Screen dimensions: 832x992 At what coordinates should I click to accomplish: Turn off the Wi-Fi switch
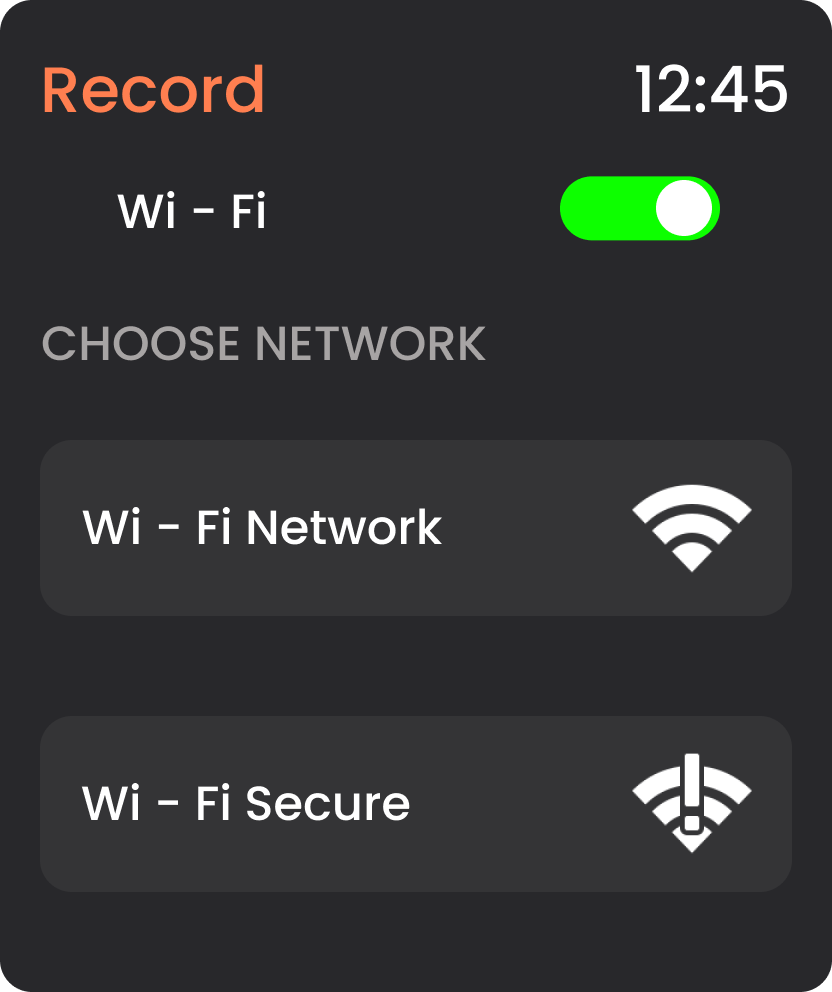pyautogui.click(x=640, y=209)
